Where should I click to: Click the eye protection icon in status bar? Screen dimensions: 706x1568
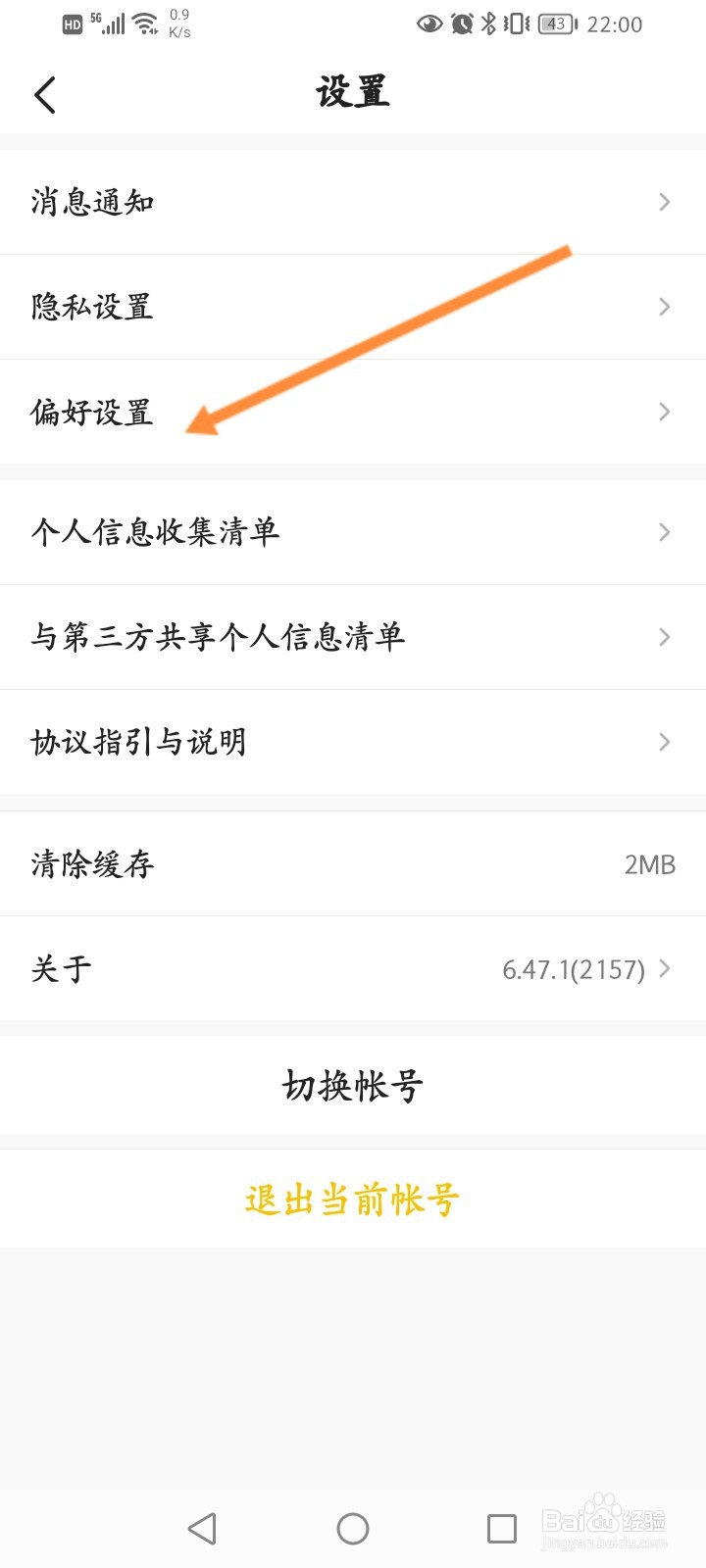pos(429,24)
